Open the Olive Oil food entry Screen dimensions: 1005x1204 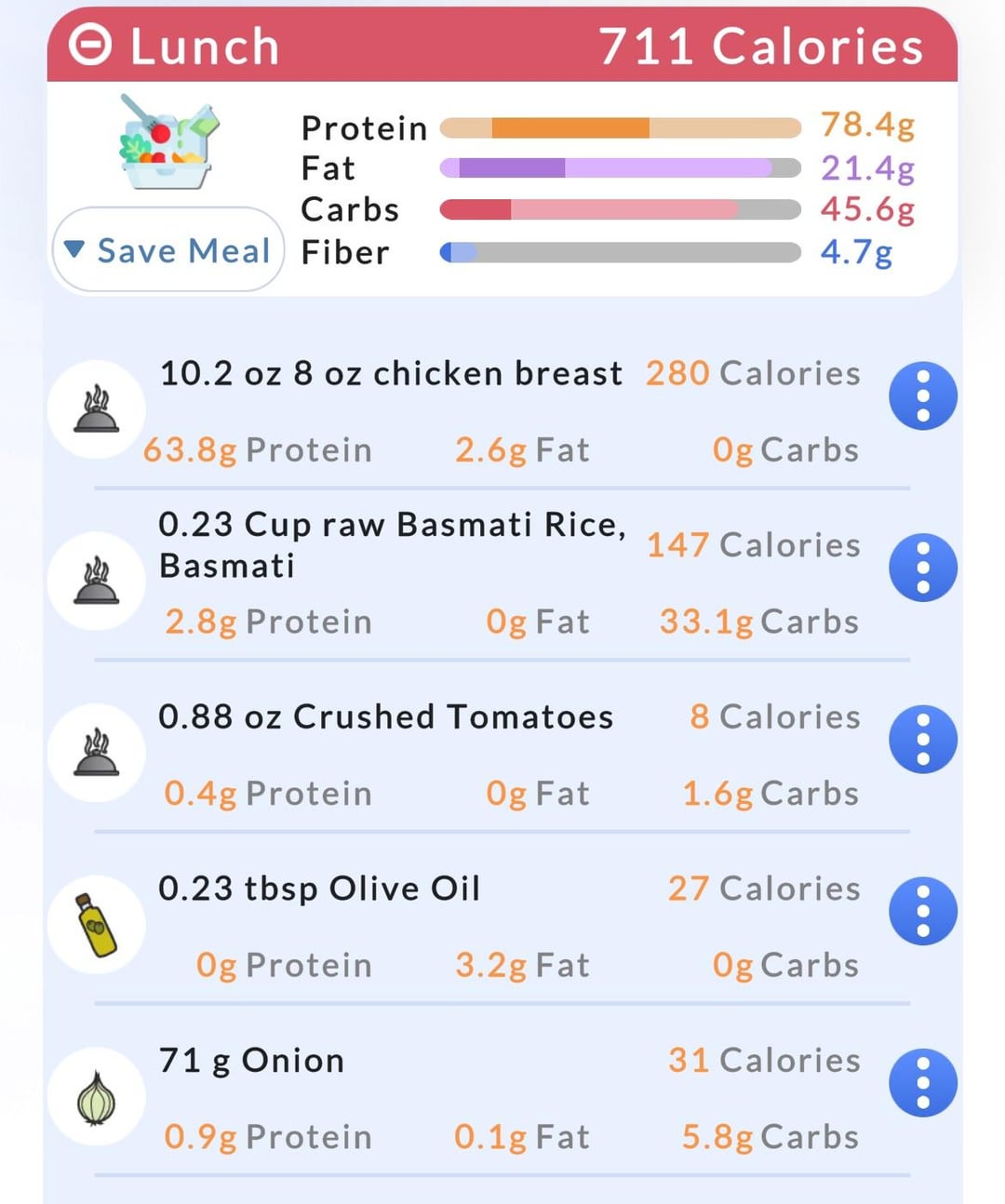tap(319, 889)
